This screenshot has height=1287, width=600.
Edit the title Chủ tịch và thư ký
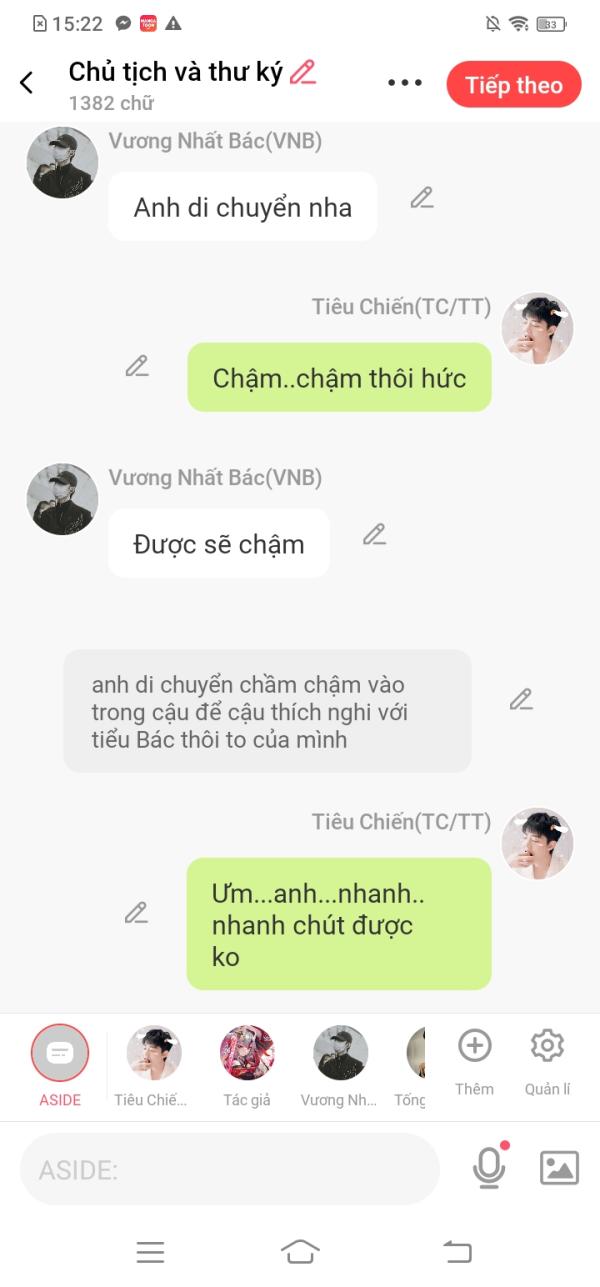coord(302,72)
